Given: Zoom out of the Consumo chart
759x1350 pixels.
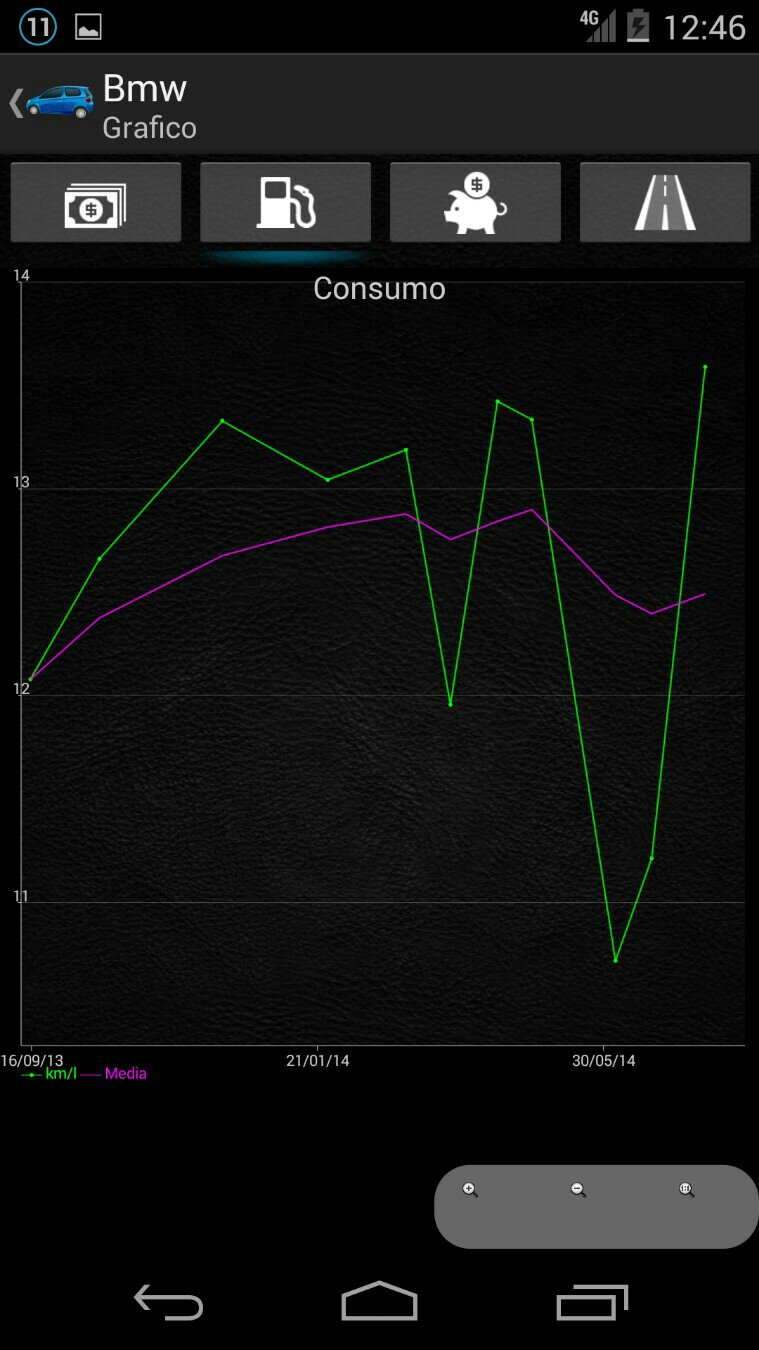Looking at the screenshot, I should point(578,1190).
